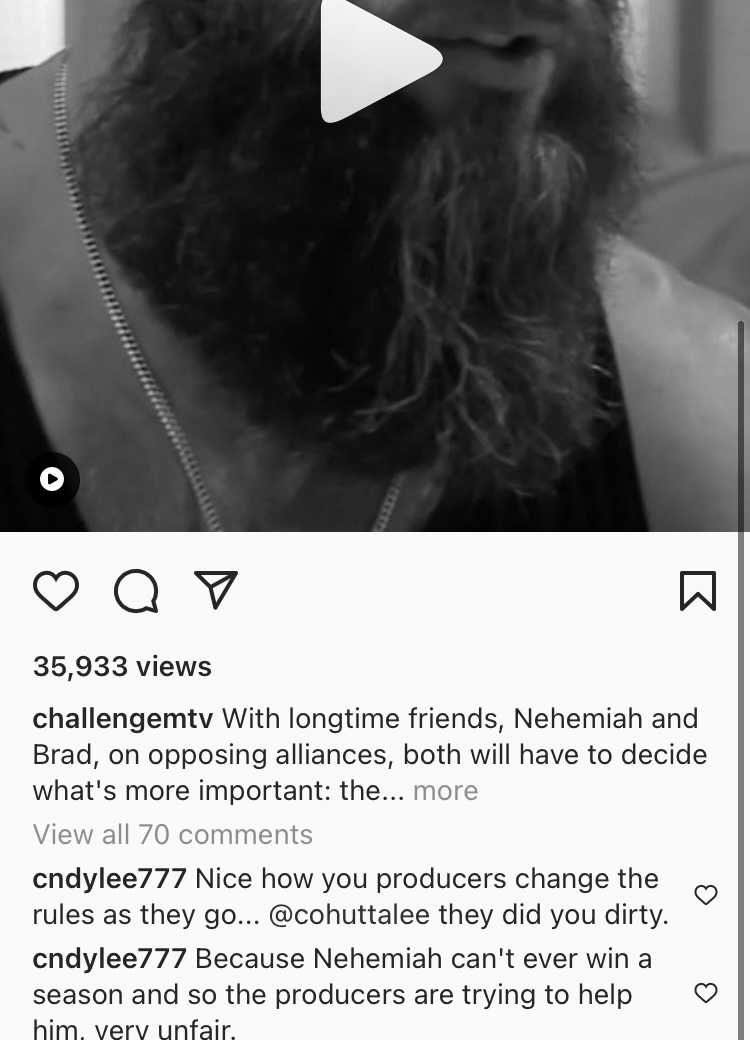This screenshot has height=1040, width=750.
Task: Like cndylee777's comment about Nehemiah
Action: 706,993
